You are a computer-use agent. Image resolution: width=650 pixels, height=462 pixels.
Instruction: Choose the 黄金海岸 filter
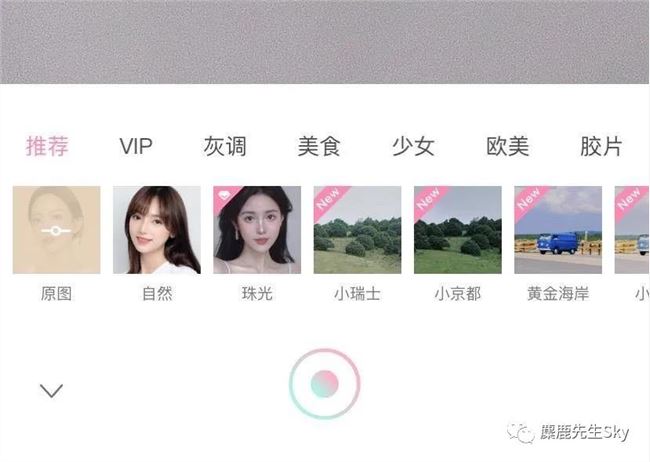pos(557,230)
